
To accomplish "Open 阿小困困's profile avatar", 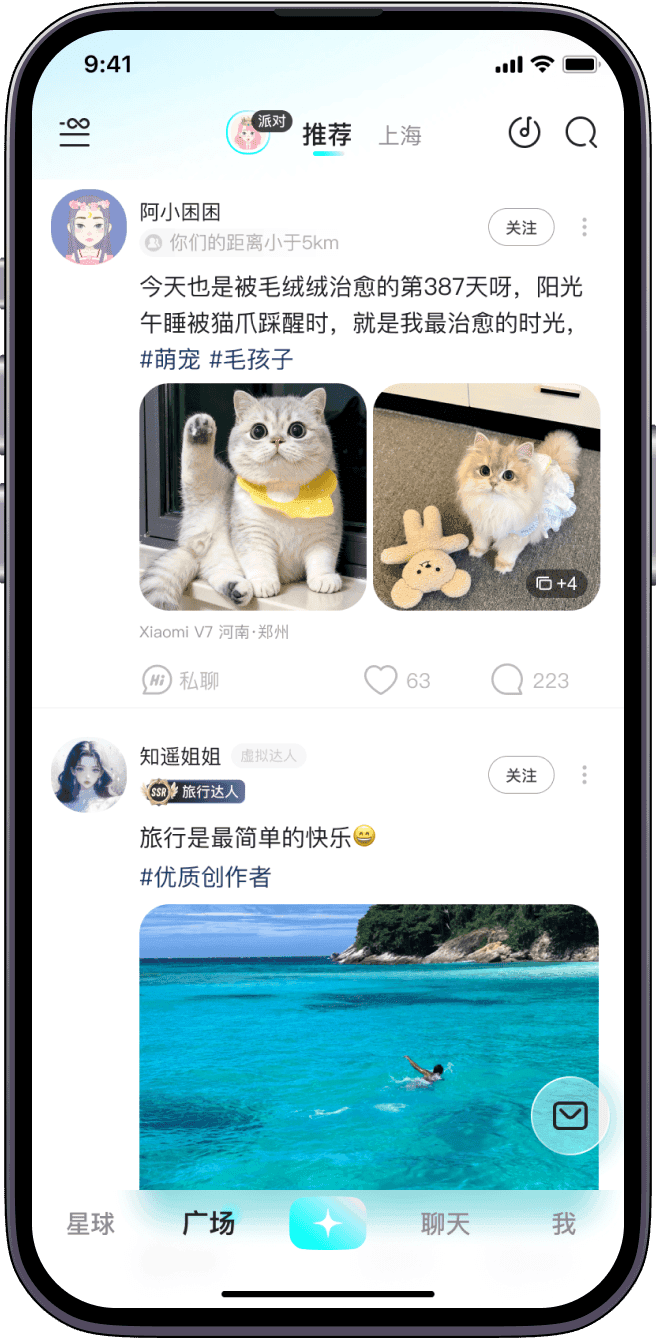I will point(89,227).
